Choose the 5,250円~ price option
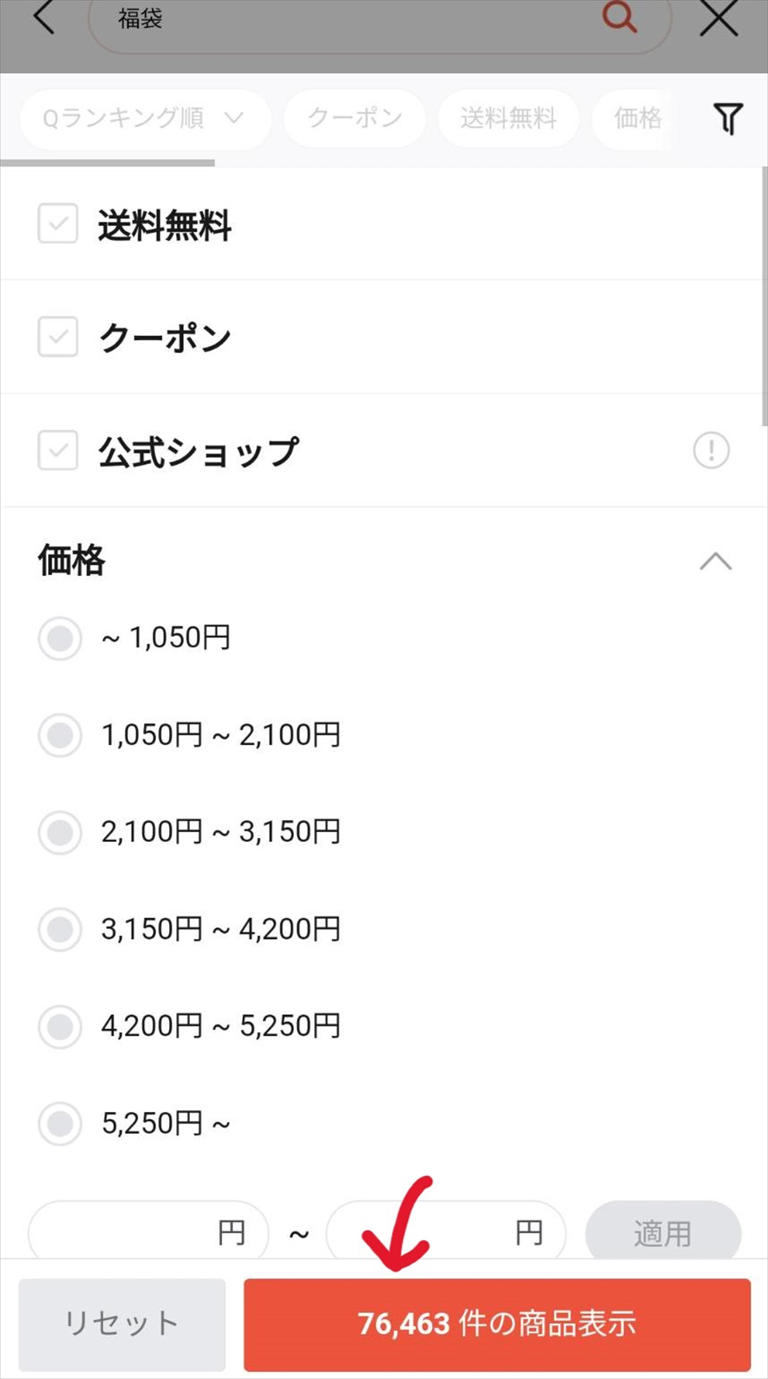This screenshot has height=1379, width=768. [x=59, y=1124]
